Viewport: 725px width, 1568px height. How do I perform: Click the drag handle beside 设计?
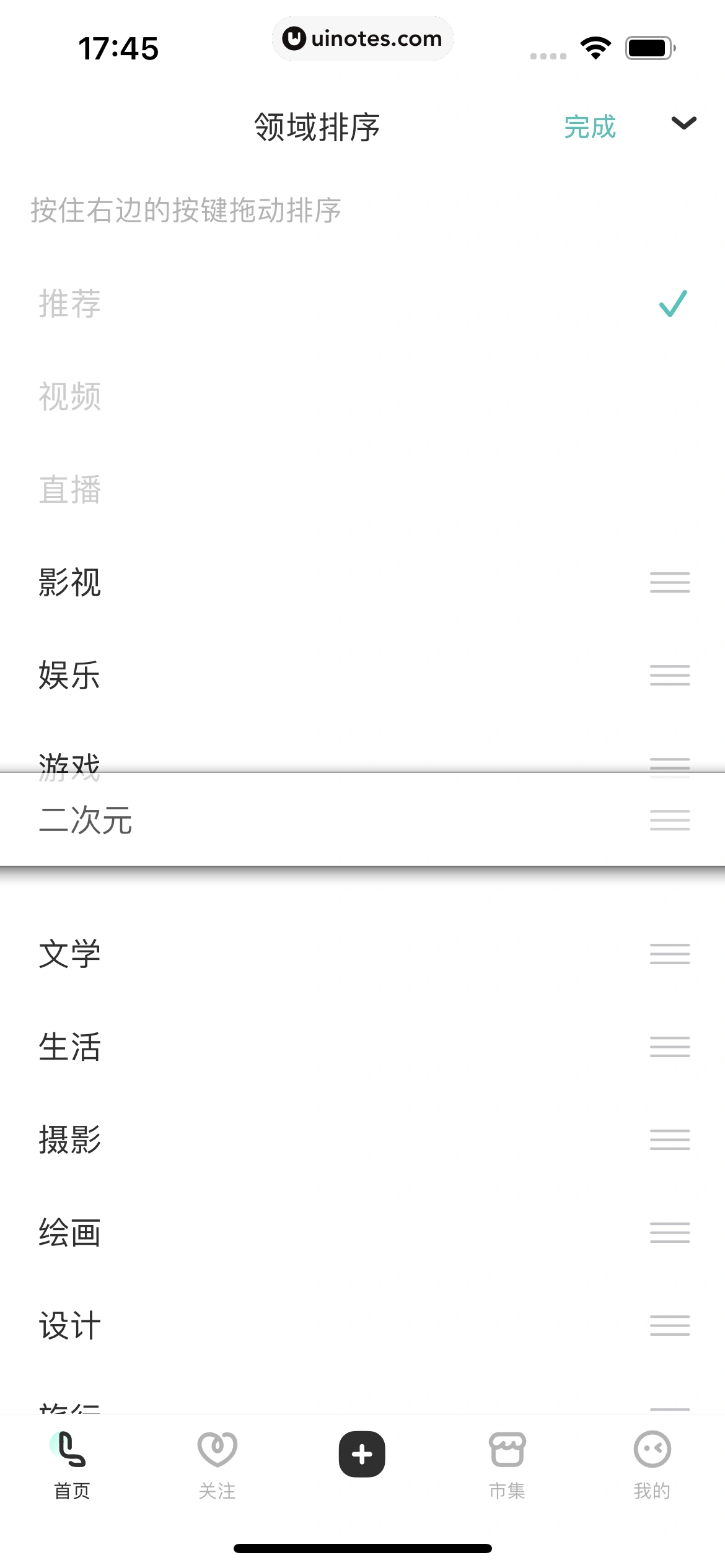670,1325
